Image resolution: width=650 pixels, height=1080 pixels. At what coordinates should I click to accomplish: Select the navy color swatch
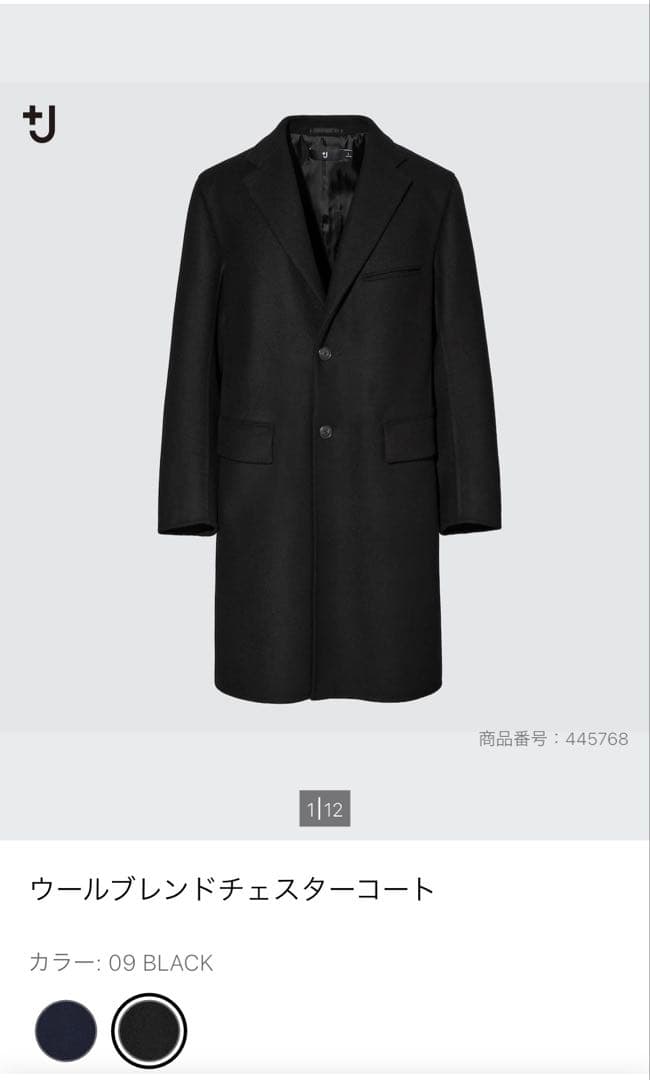pos(66,1031)
